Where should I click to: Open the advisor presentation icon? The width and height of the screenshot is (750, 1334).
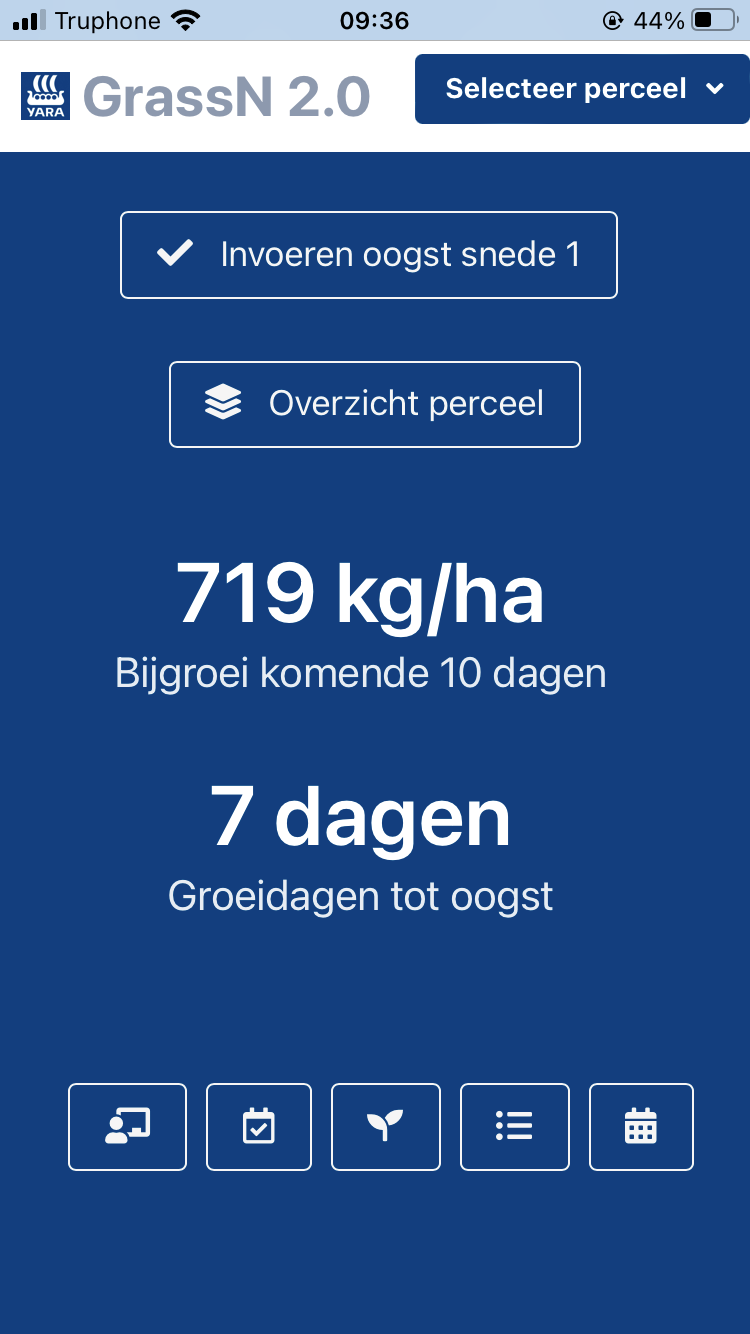click(x=127, y=1126)
